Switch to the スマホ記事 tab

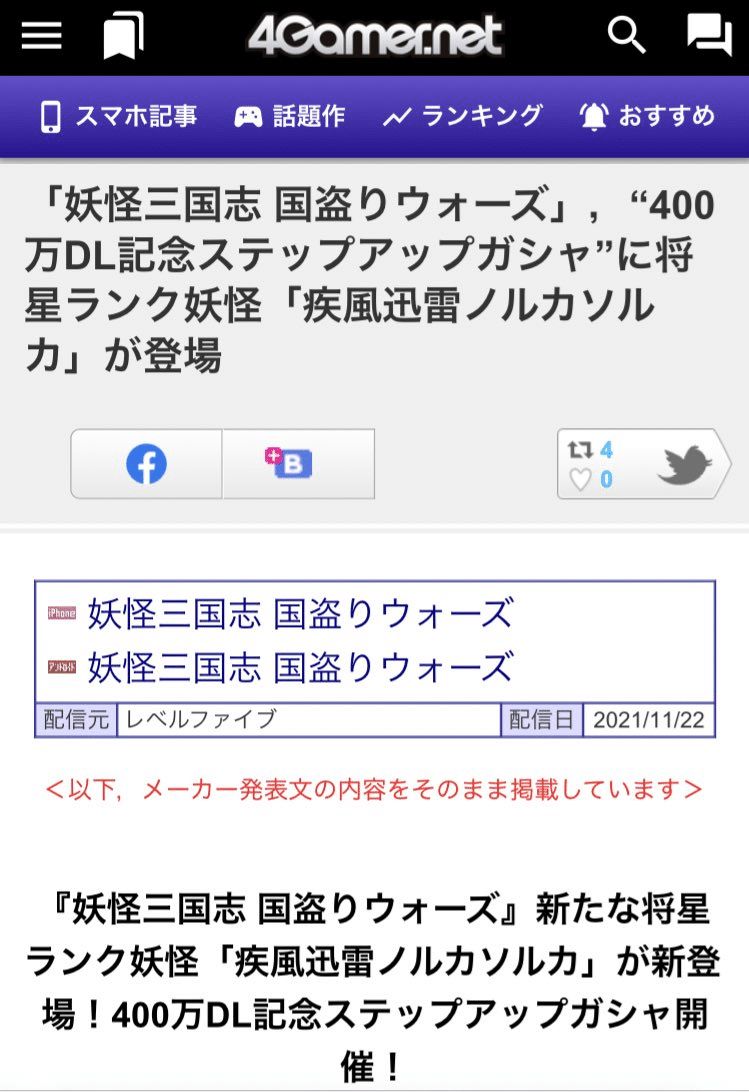[118, 116]
